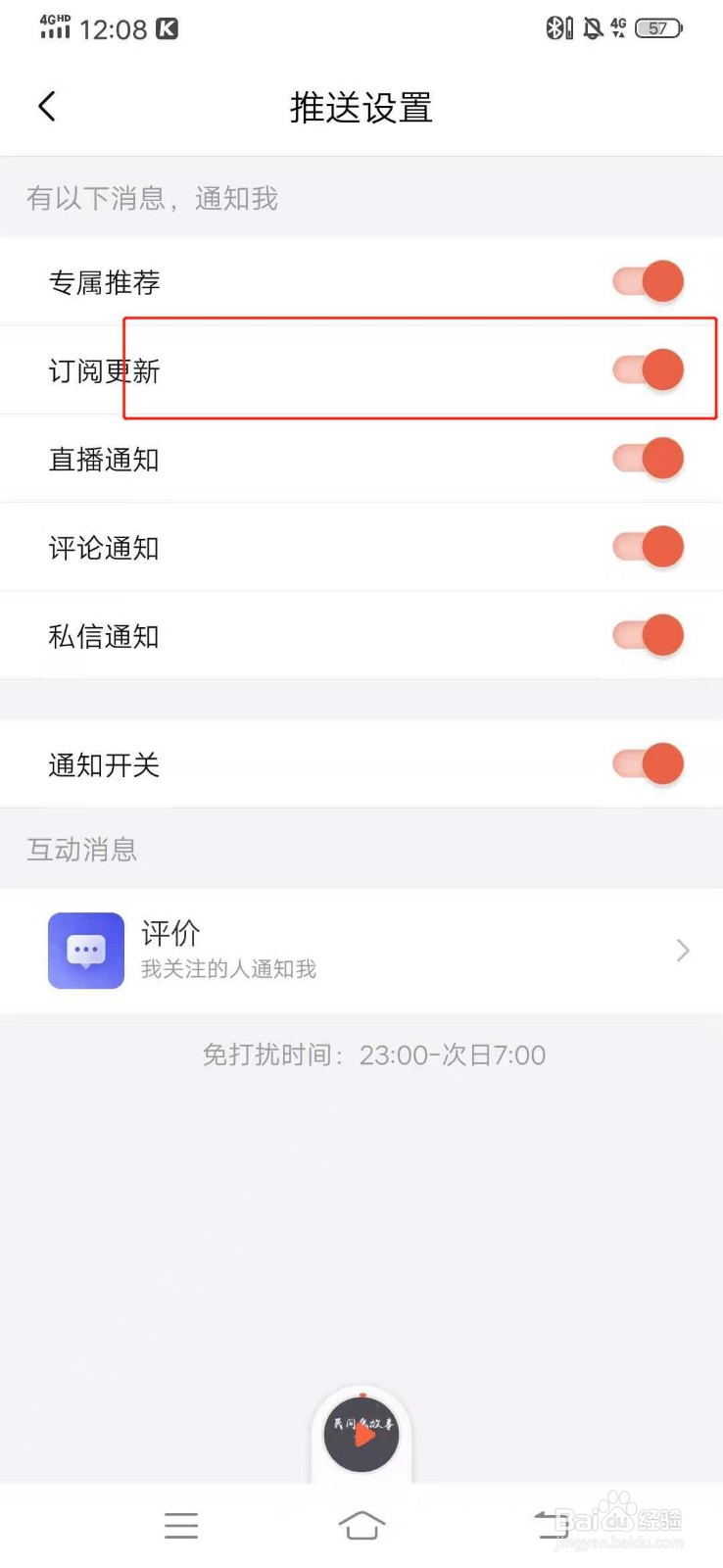Disable 直播通知 switch
This screenshot has width=723, height=1568.
pyautogui.click(x=649, y=459)
